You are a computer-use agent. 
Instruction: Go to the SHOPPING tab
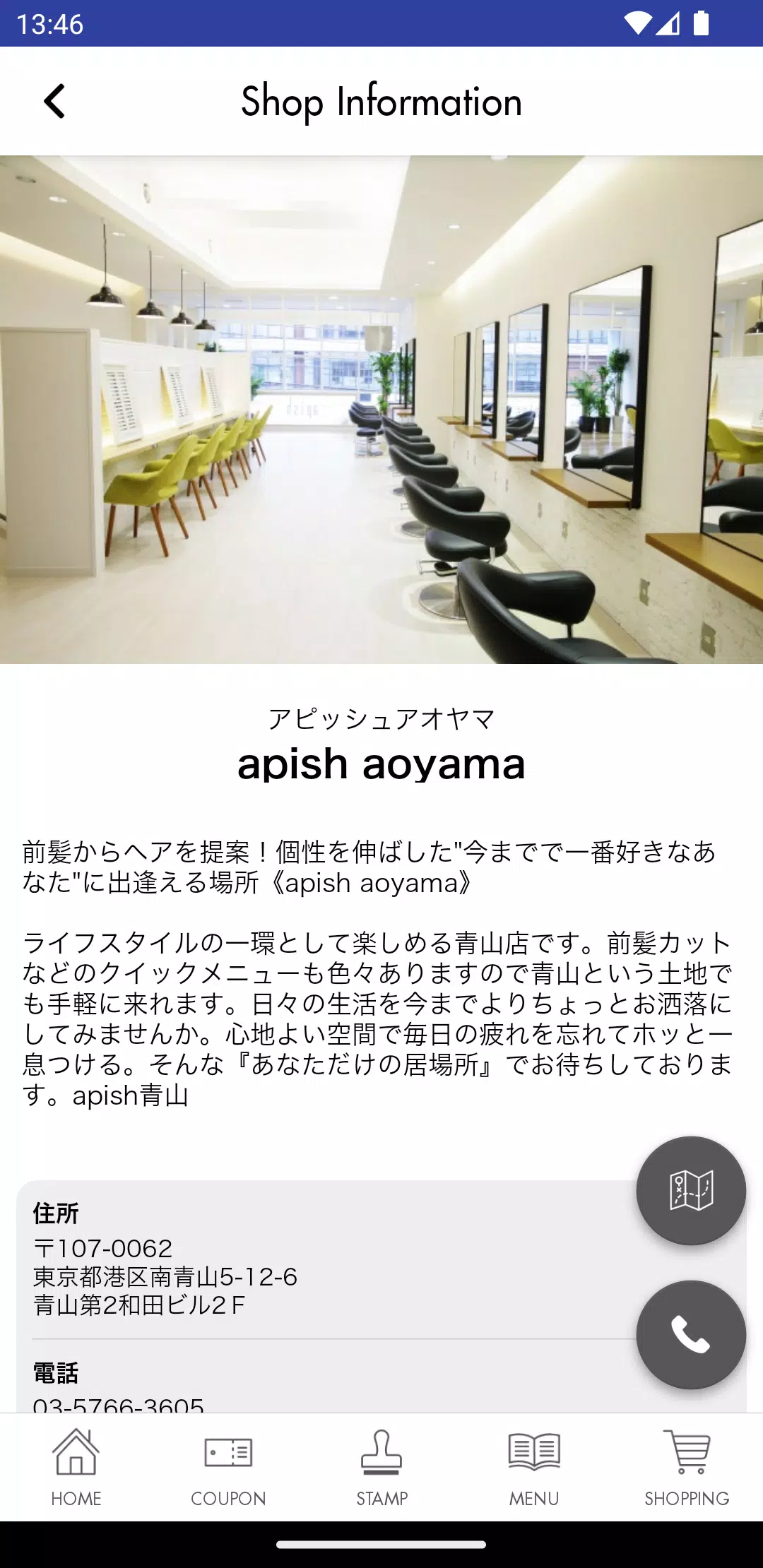[686, 1468]
